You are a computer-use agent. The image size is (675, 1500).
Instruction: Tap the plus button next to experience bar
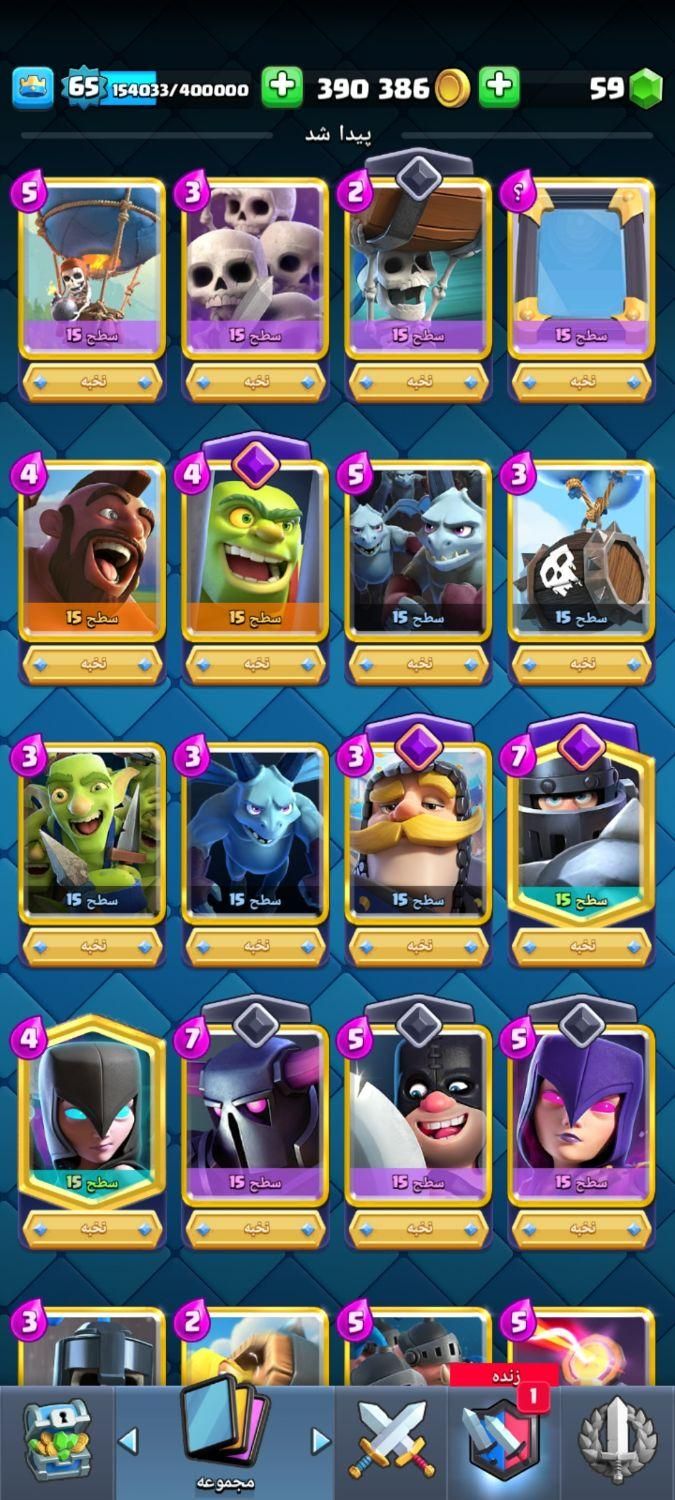coord(282,88)
